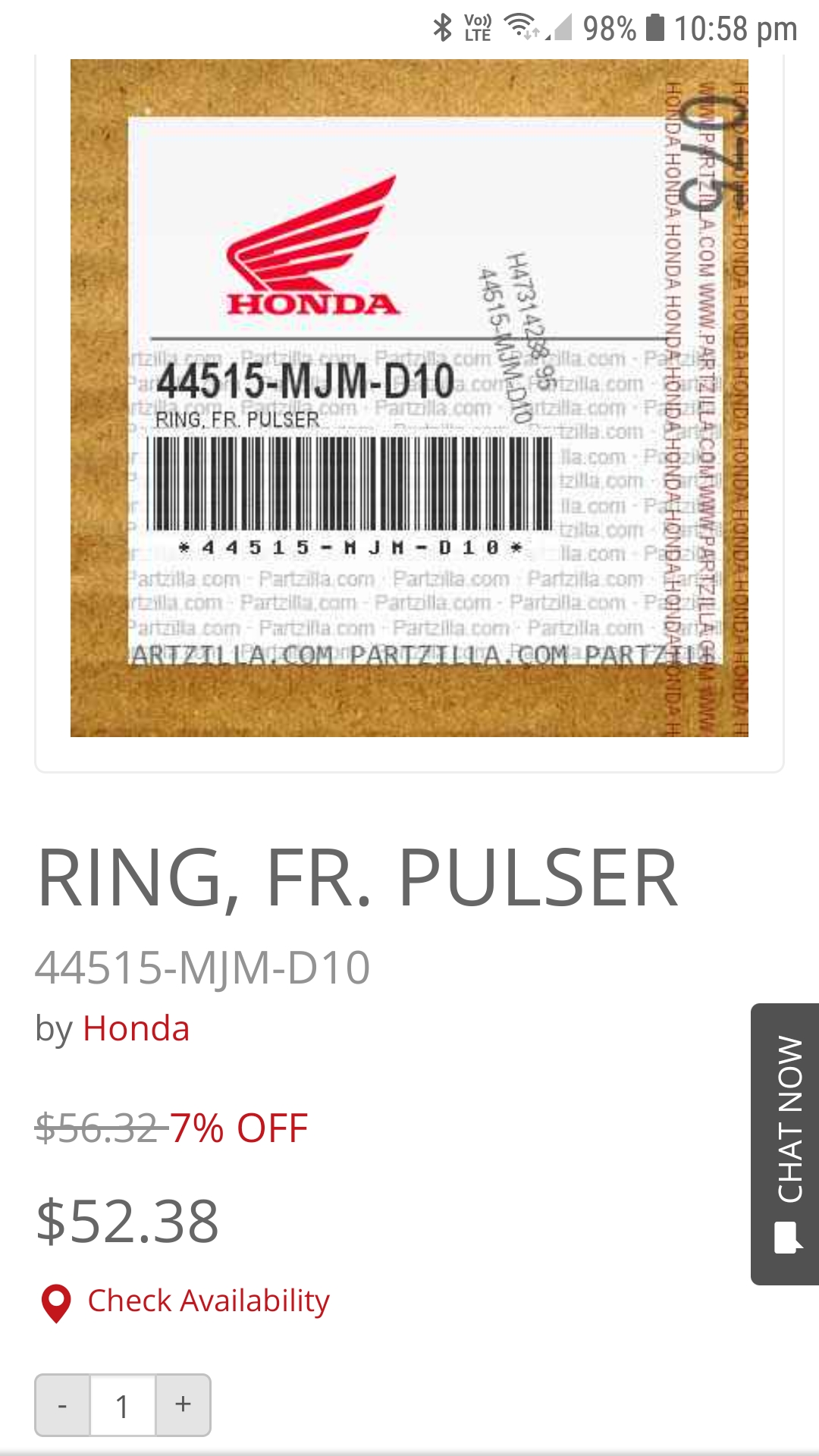Open the Honda part label product image
Screen dimensions: 819x1456
pyautogui.click(x=409, y=398)
